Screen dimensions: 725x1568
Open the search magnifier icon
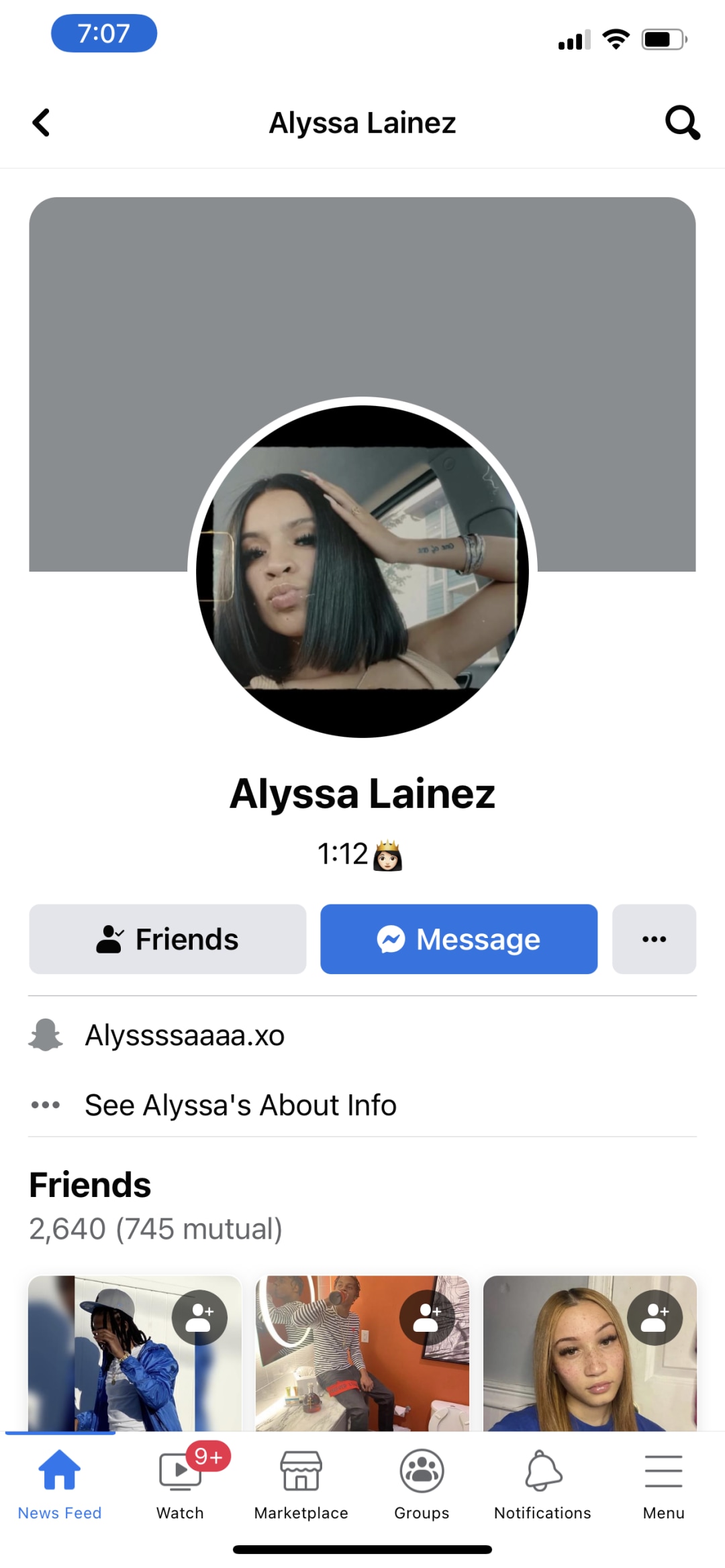[682, 123]
